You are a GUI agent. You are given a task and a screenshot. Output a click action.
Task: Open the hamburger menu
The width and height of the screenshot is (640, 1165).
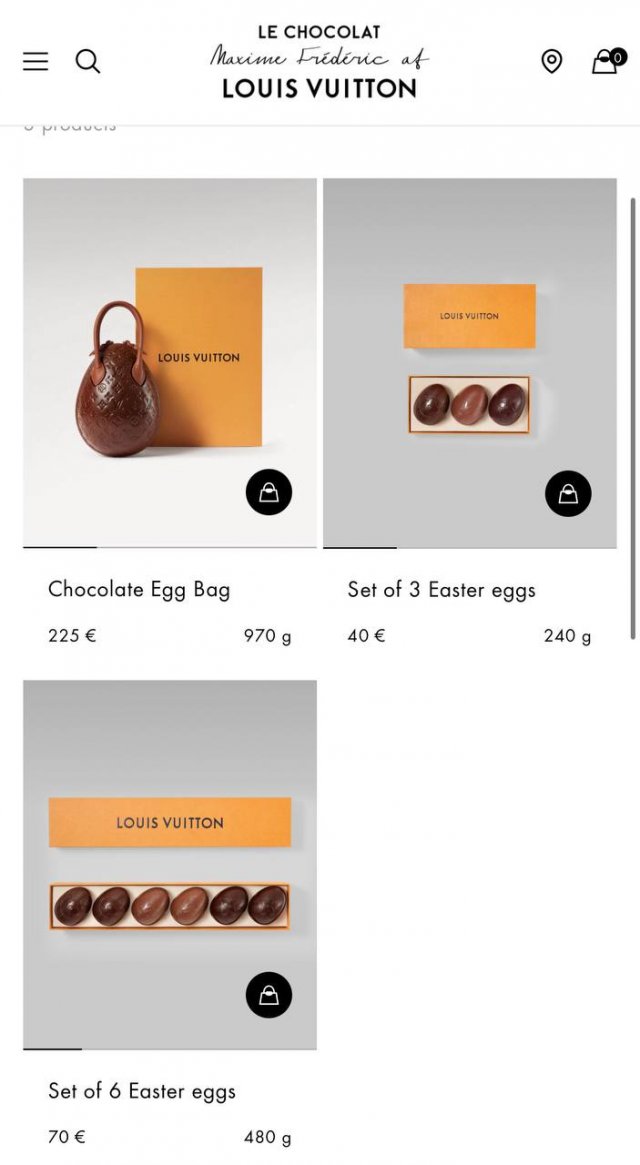click(36, 61)
